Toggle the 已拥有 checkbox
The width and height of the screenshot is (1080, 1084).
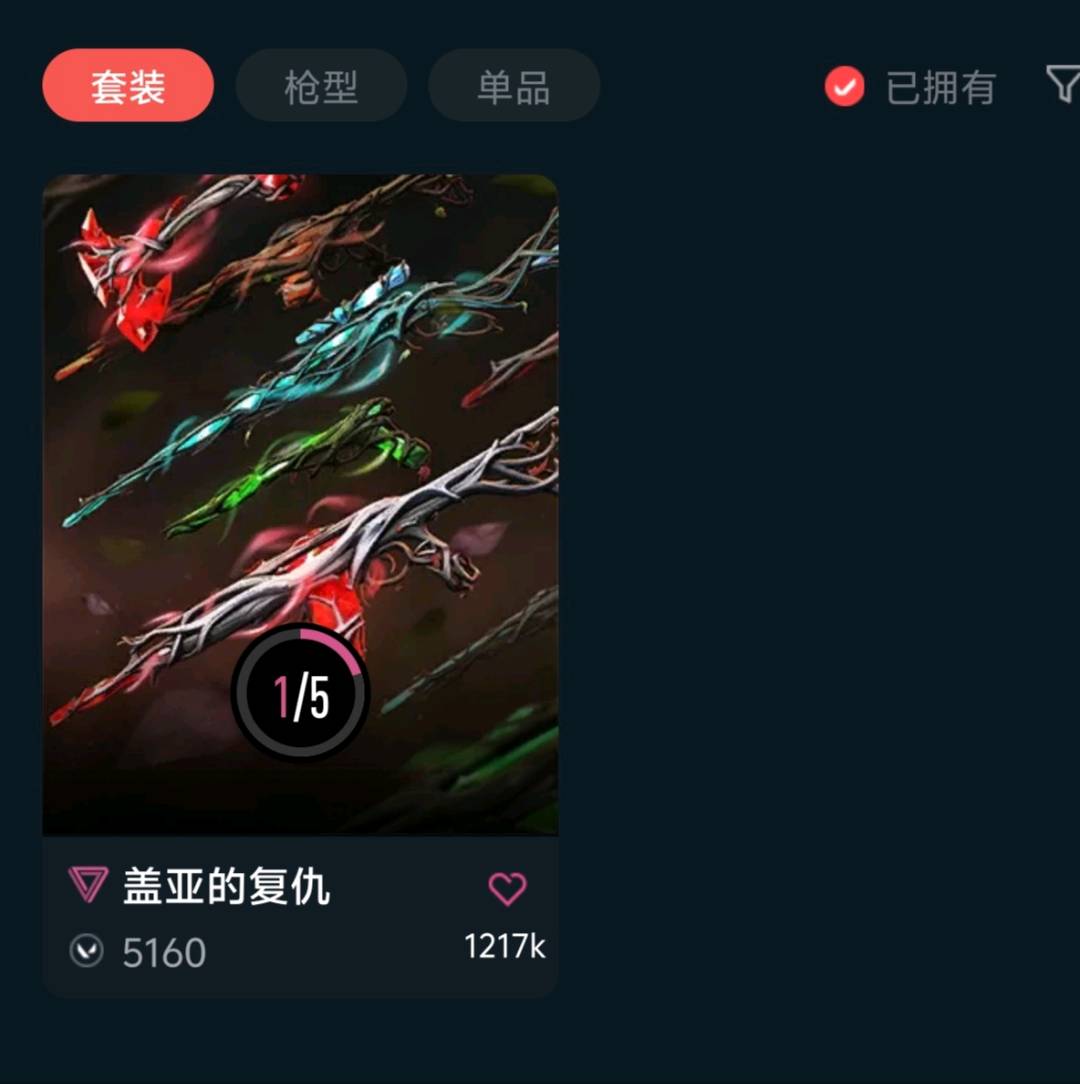coord(845,87)
